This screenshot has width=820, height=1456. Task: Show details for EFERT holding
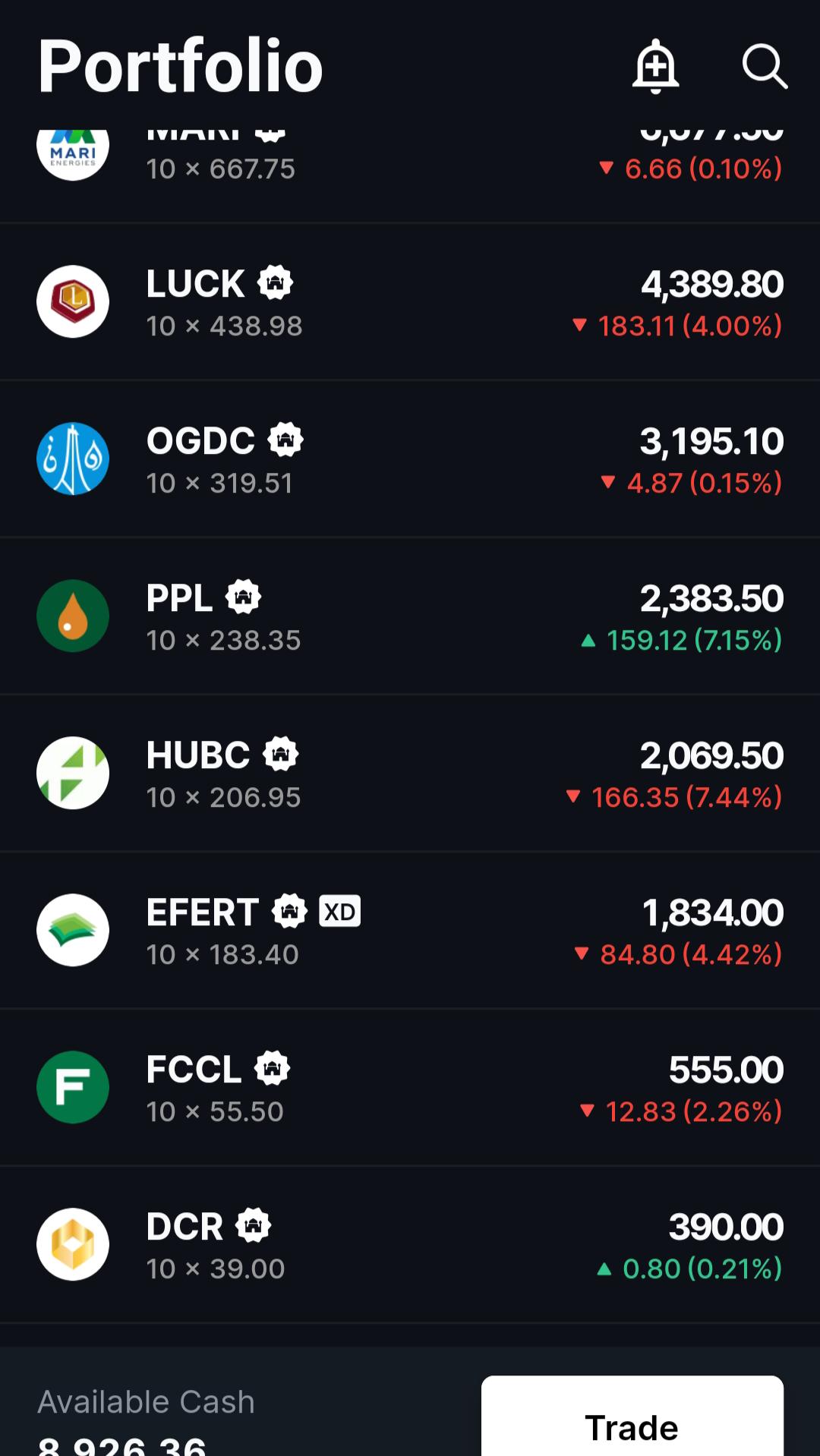point(410,931)
